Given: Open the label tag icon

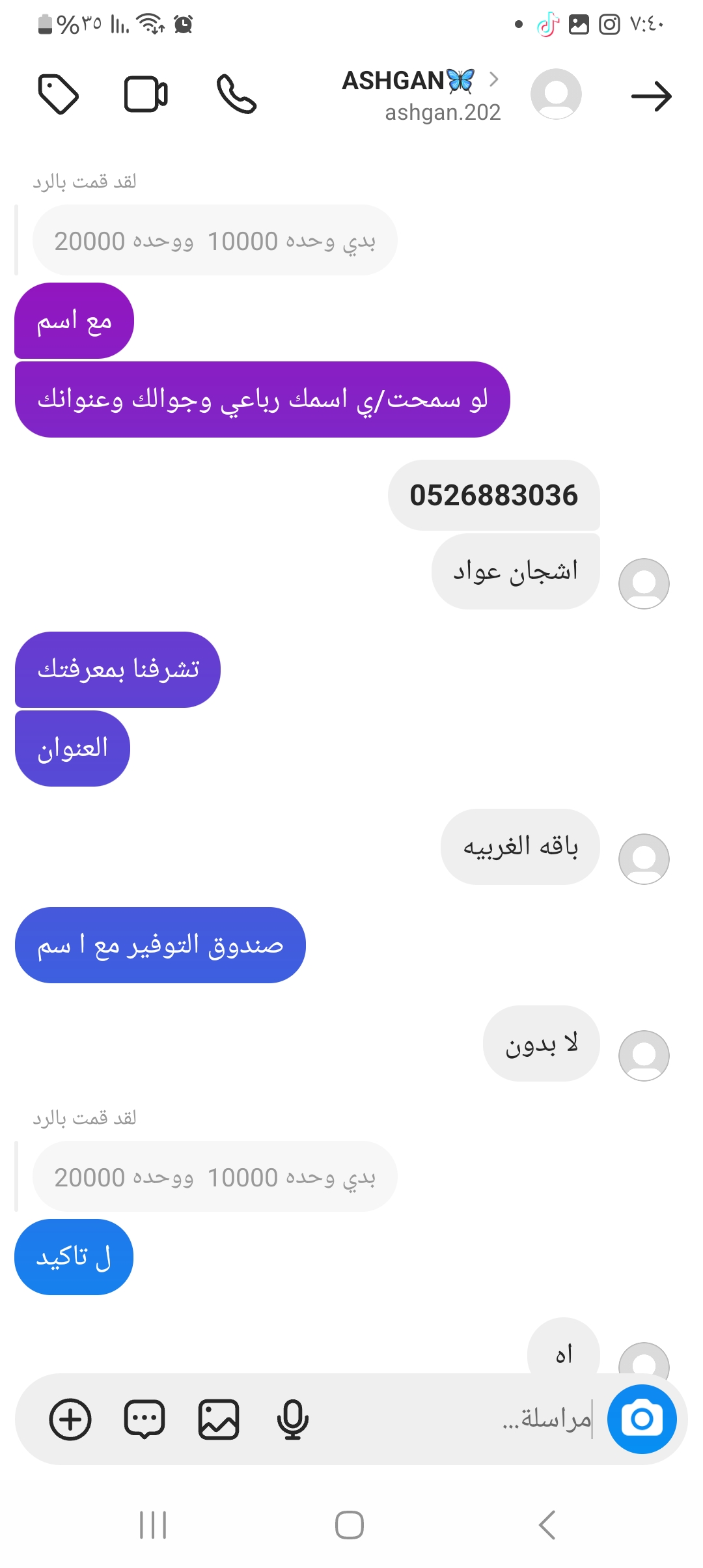Looking at the screenshot, I should click(59, 95).
